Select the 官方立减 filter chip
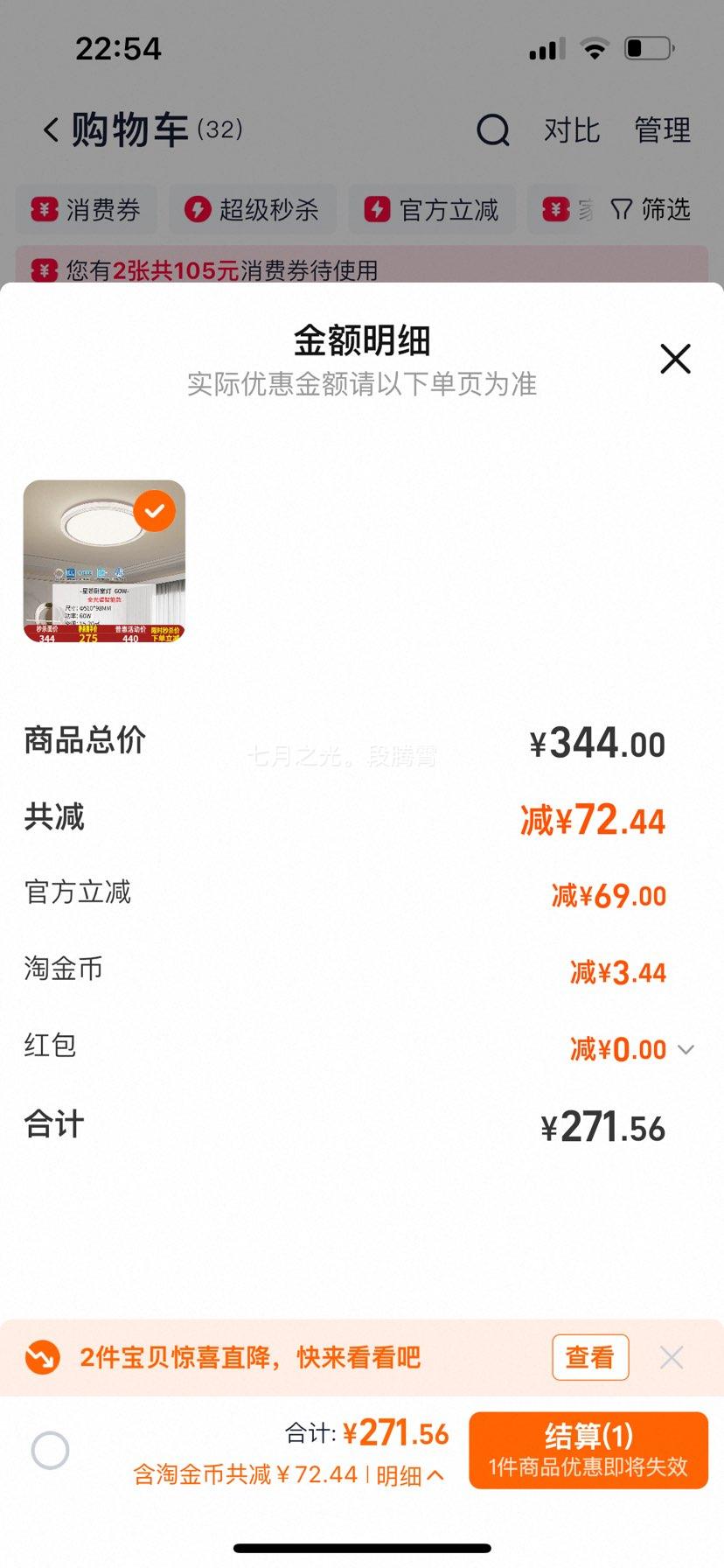This screenshot has height=1568, width=724. pyautogui.click(x=432, y=209)
